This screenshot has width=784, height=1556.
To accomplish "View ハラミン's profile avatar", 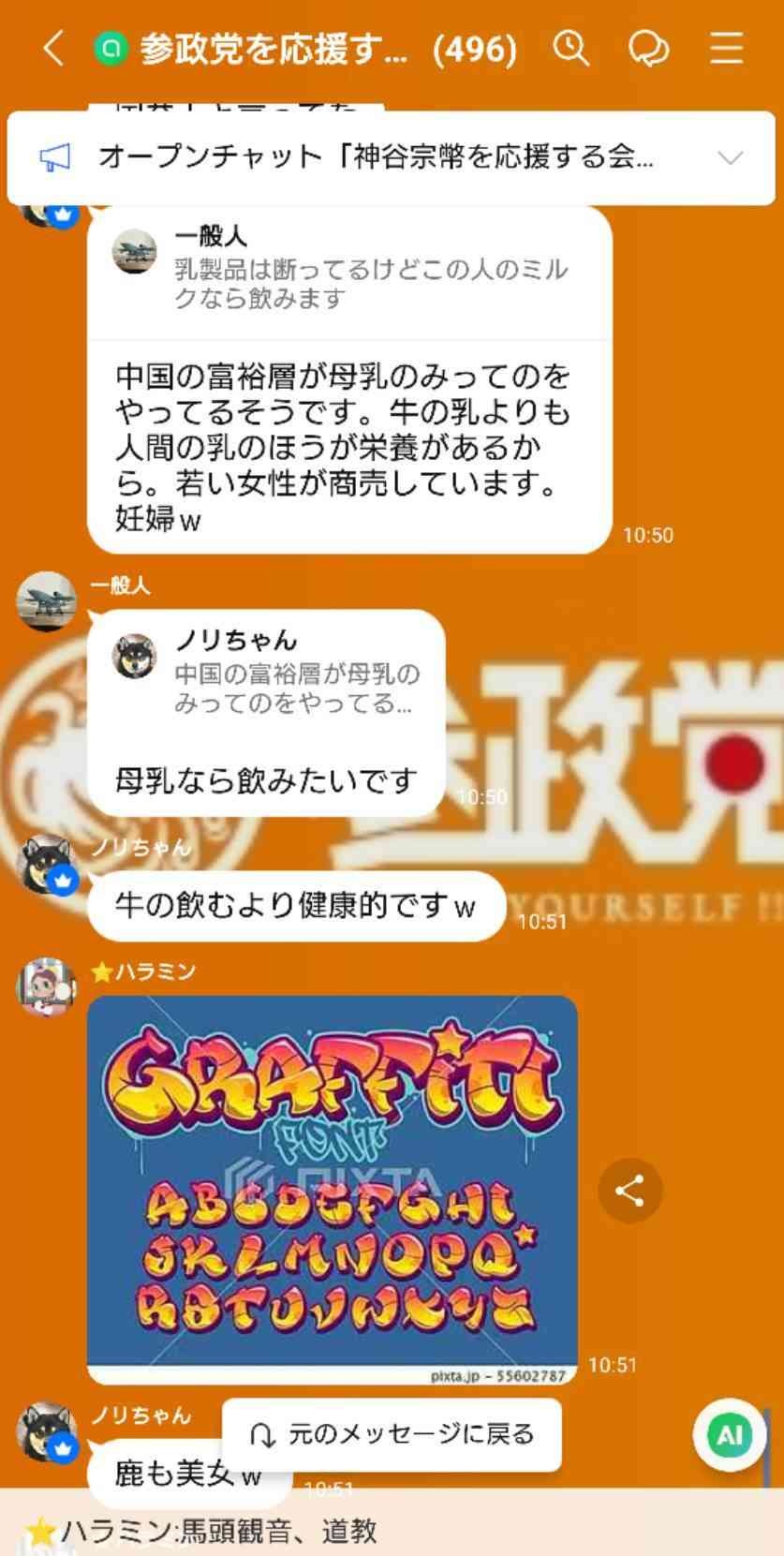I will point(46,986).
